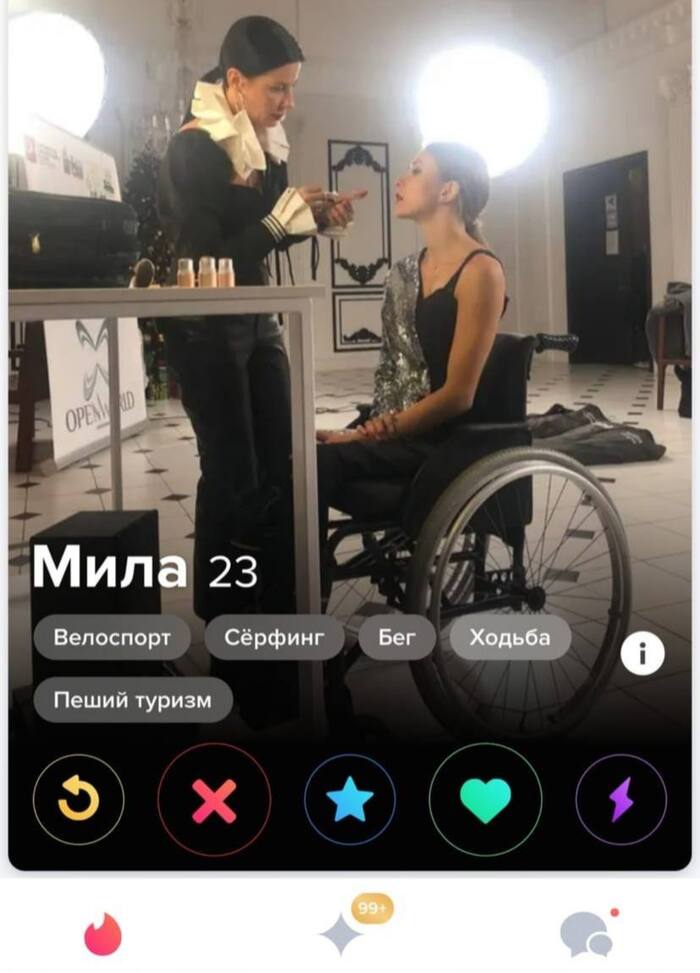
Task: Tap the Велоспорт interest chip
Action: (x=112, y=638)
